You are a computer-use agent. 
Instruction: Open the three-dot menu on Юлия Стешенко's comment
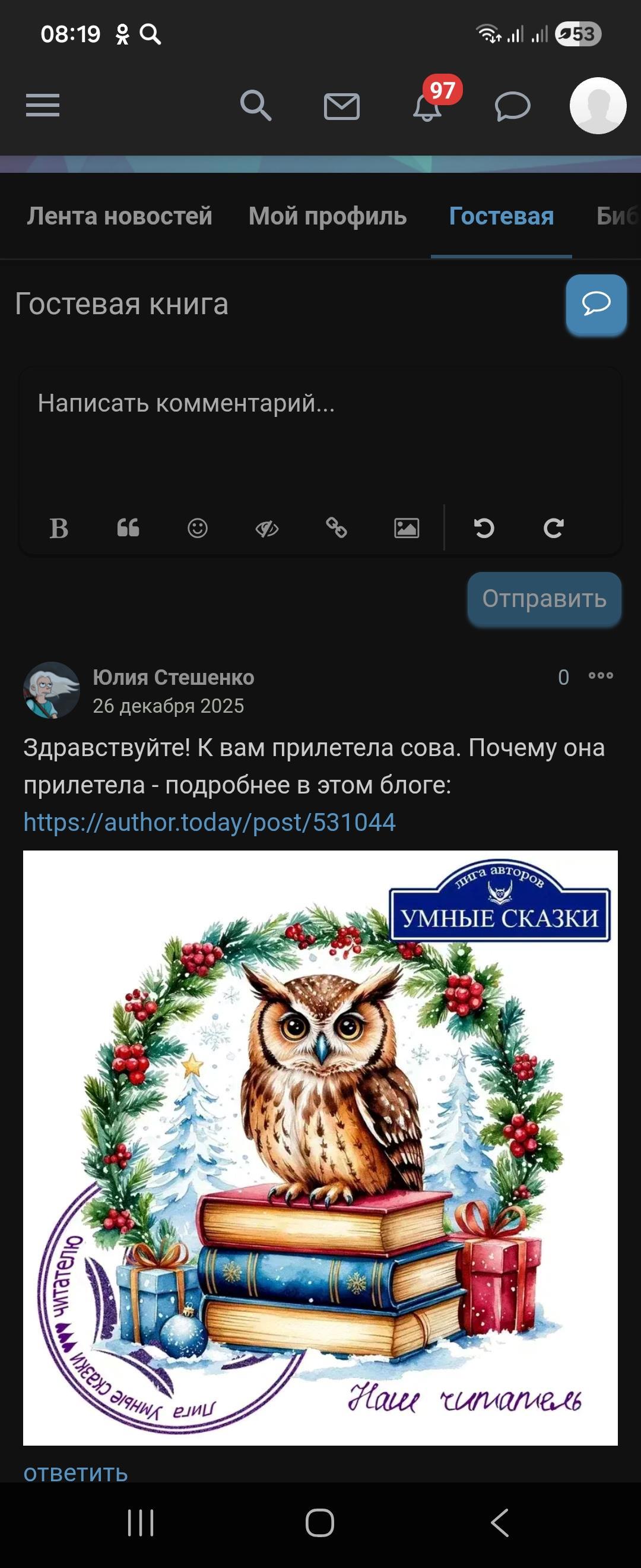tap(600, 676)
